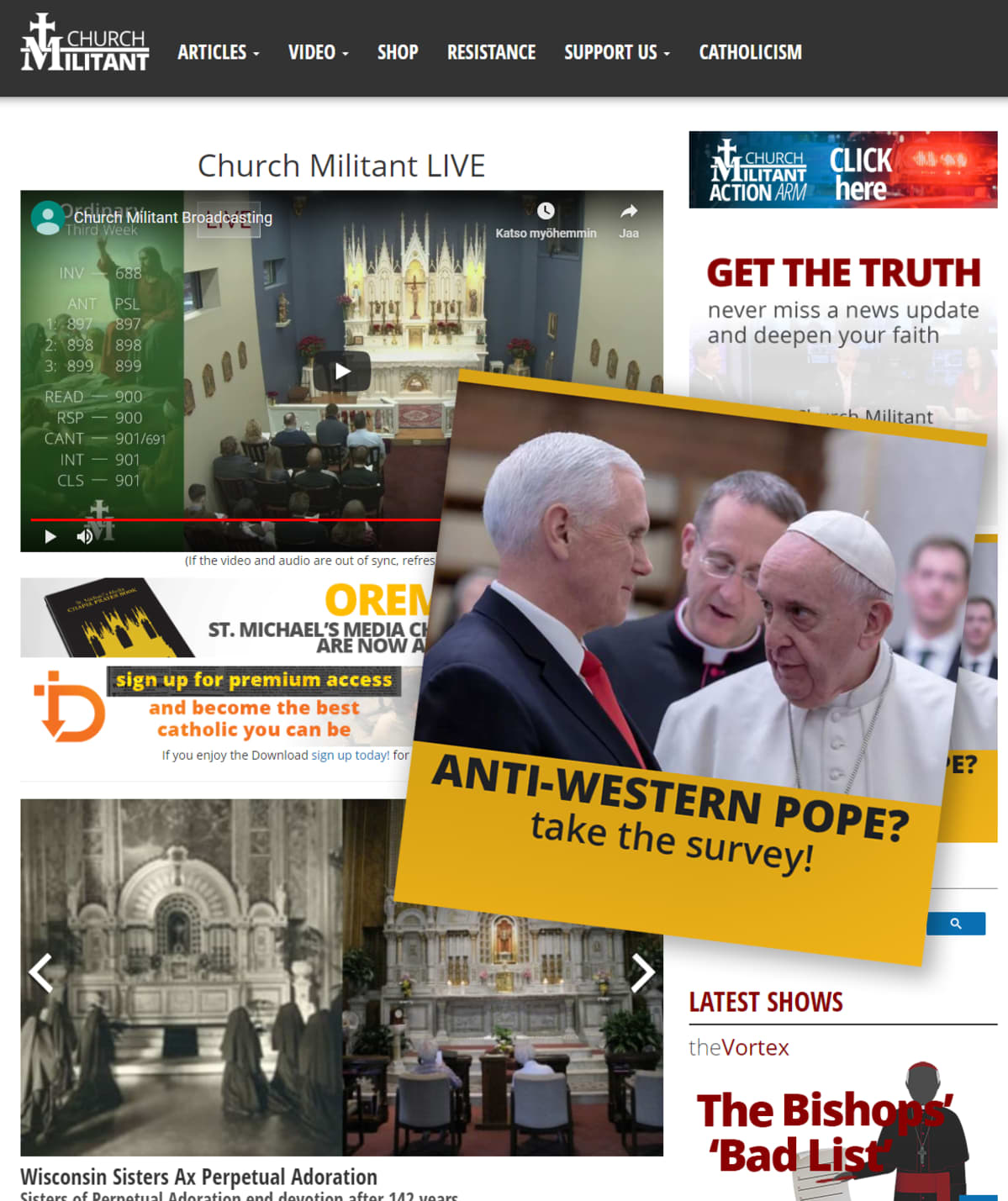Open the Shop page
Viewport: 1008px width, 1201px height.
point(398,52)
